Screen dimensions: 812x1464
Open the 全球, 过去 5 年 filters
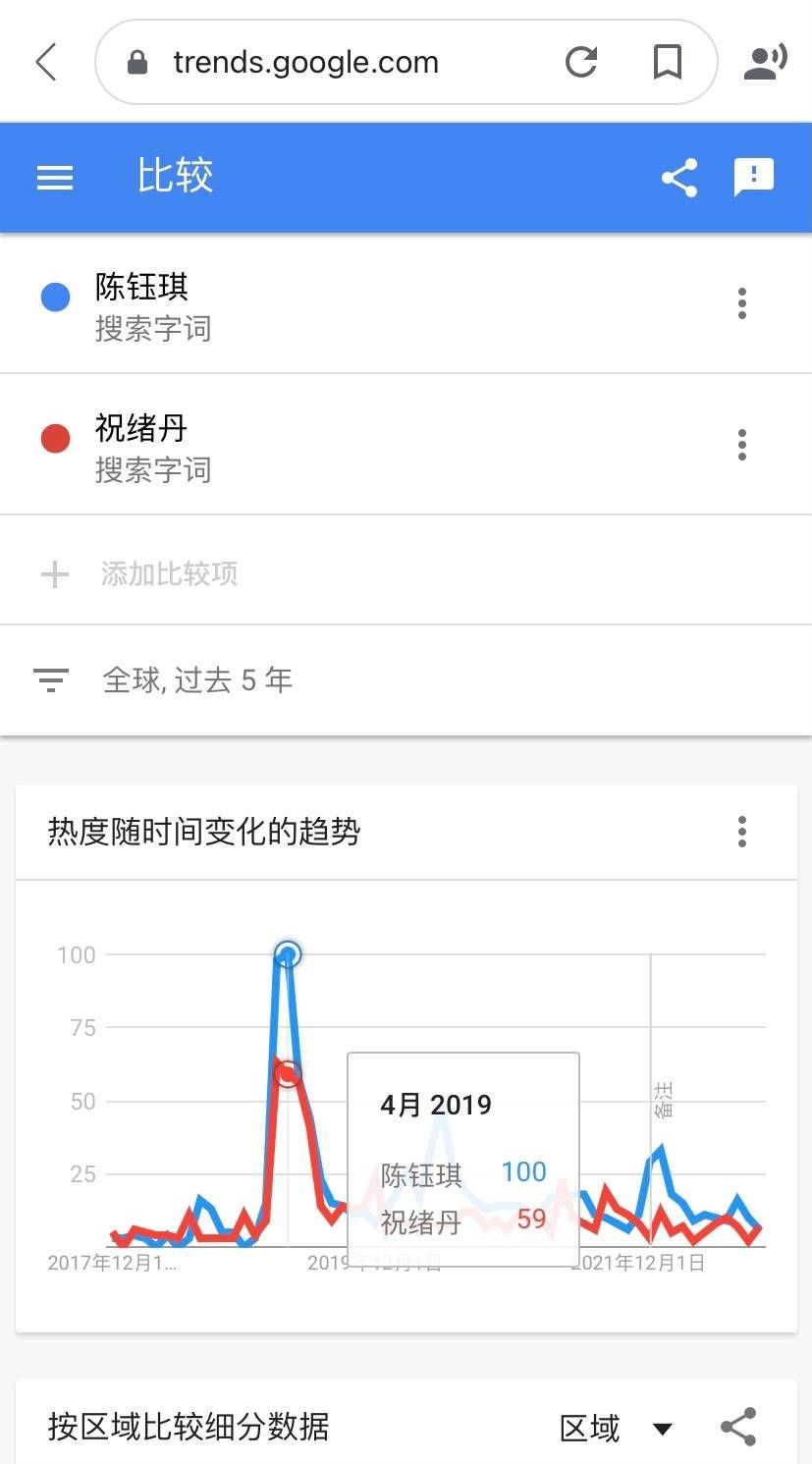(x=196, y=679)
